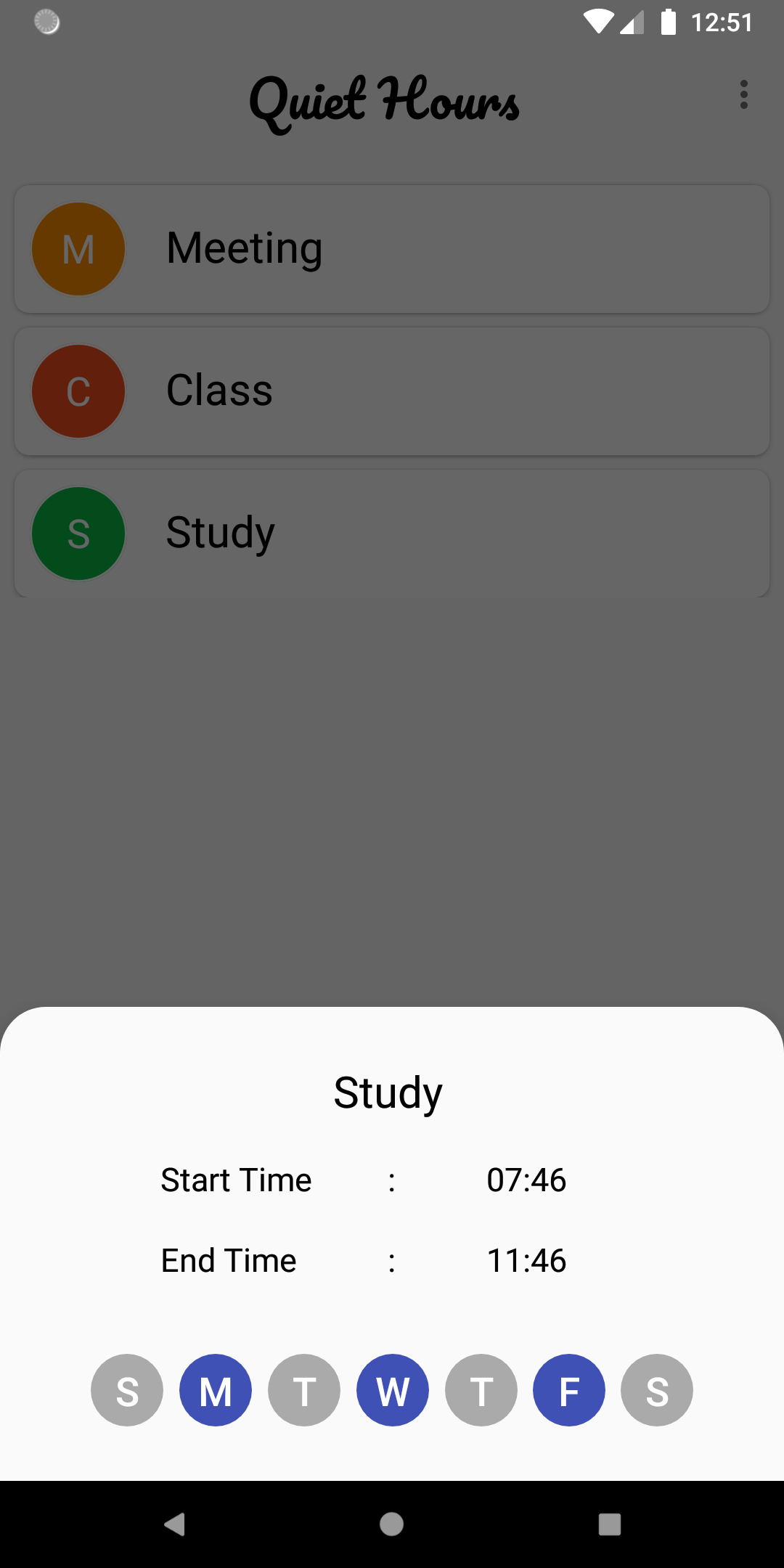Change the start time 07:46
The height and width of the screenshot is (1568, 784).
click(x=526, y=1180)
